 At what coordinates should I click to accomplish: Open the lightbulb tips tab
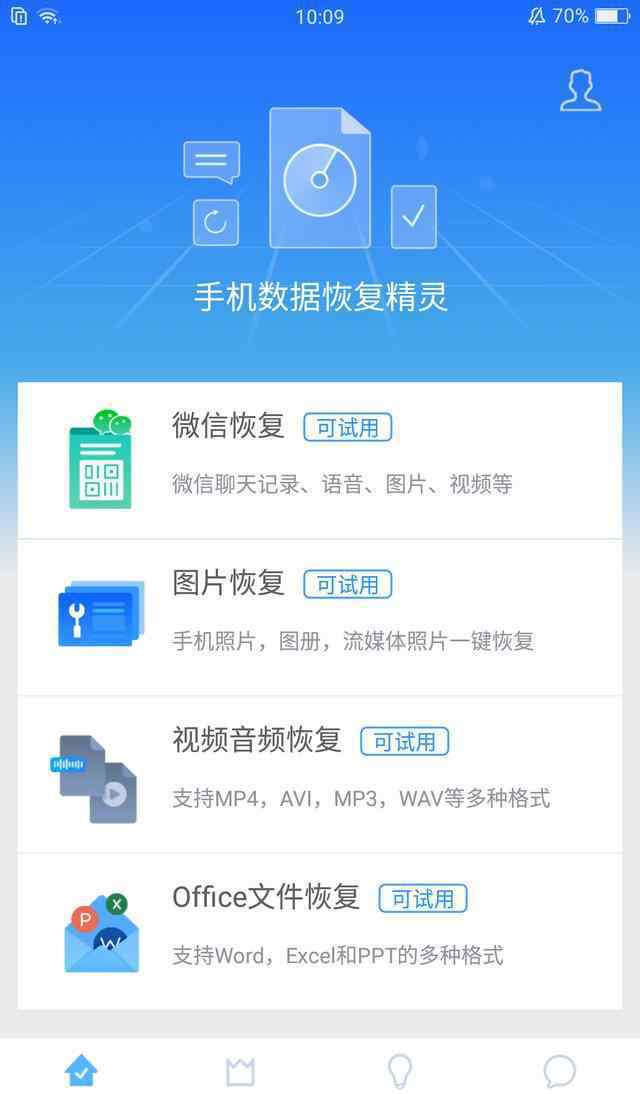coord(400,1071)
